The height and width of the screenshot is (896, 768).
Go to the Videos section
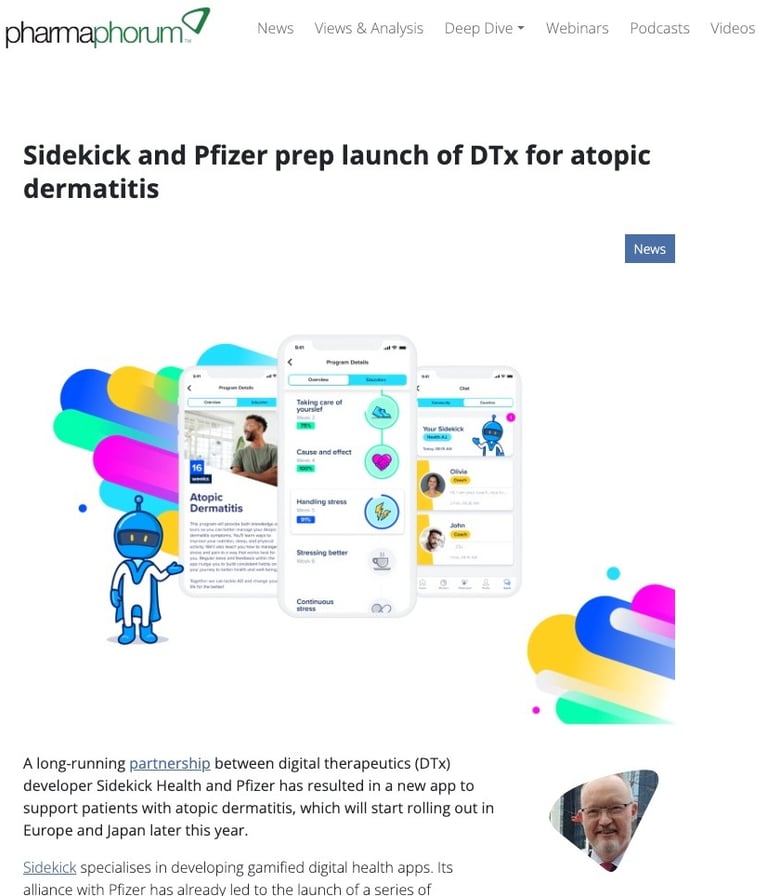pos(732,28)
